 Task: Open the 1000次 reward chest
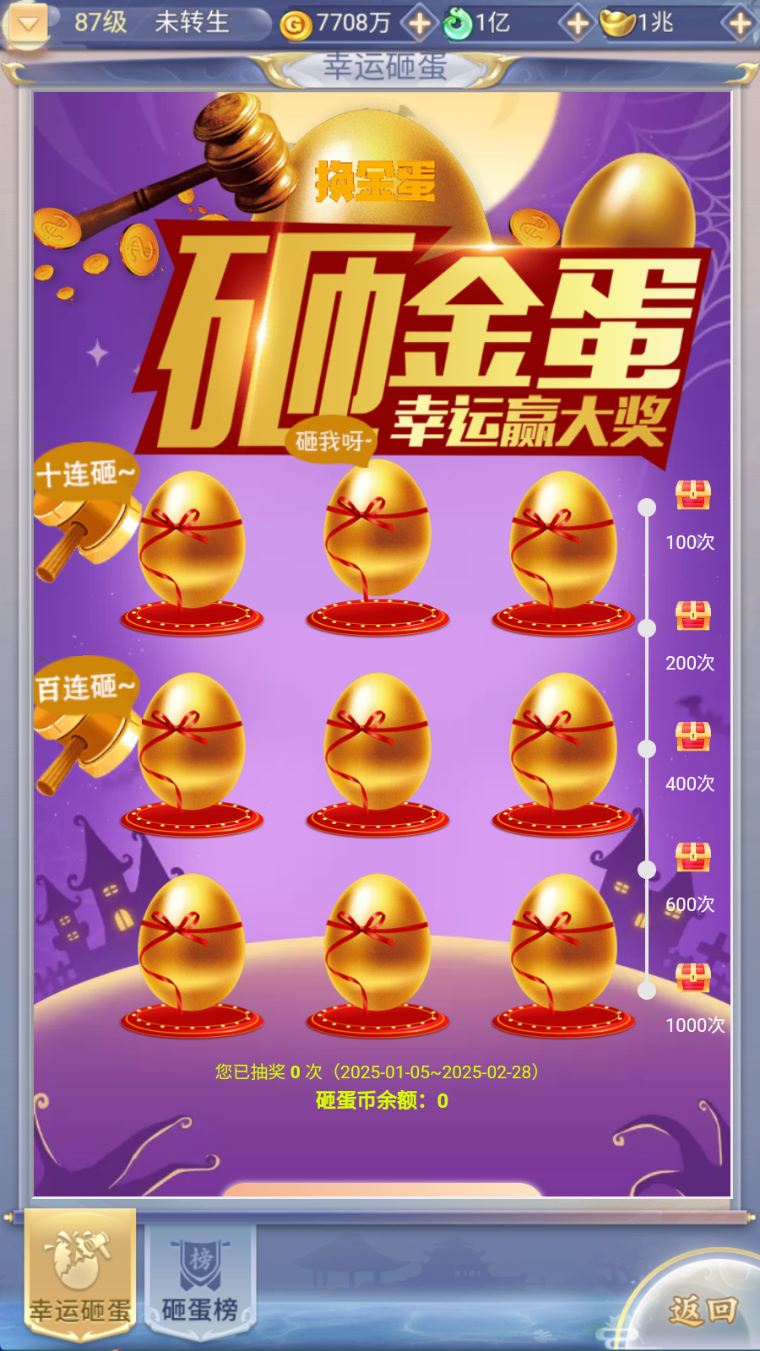(692, 977)
